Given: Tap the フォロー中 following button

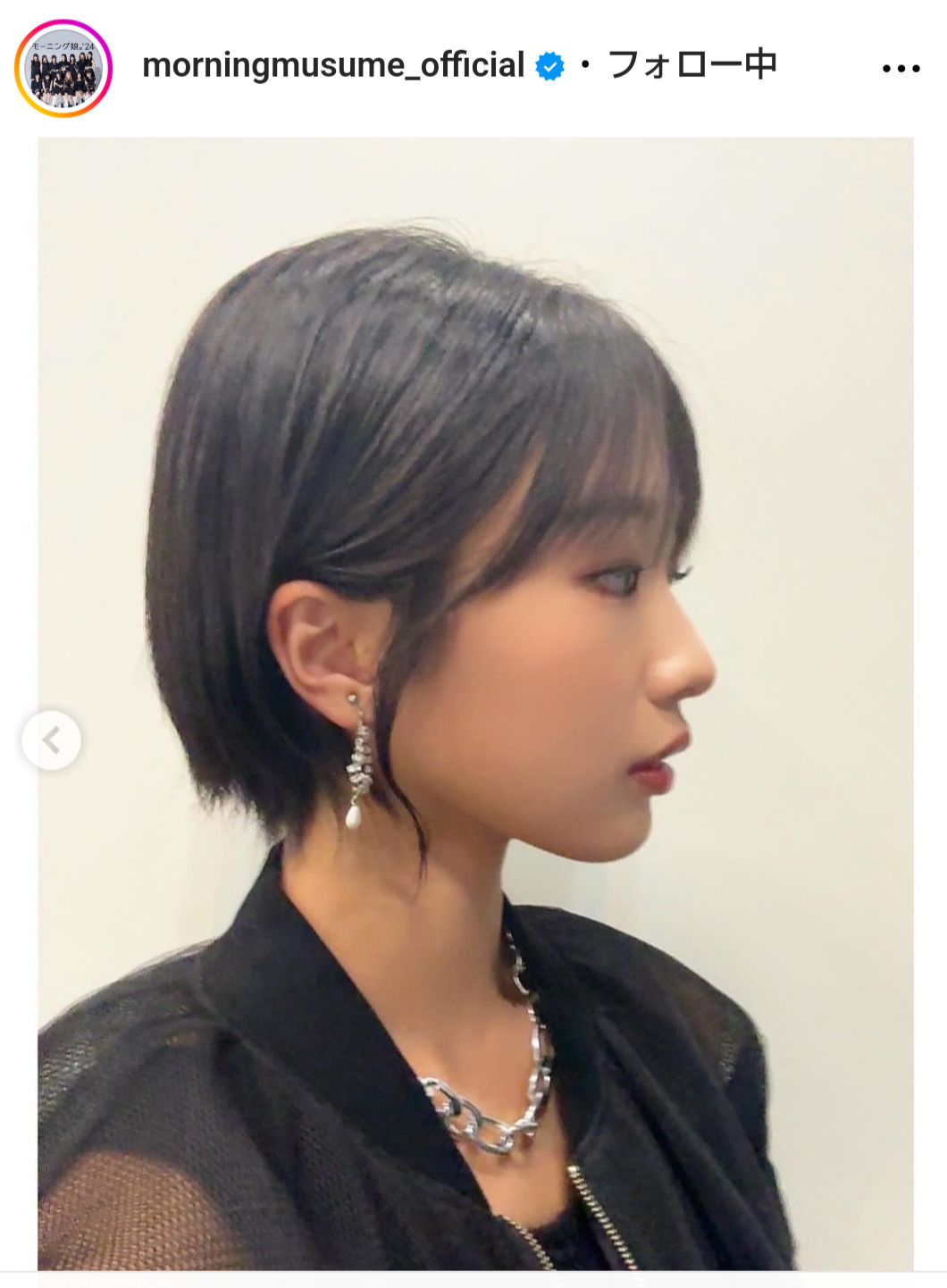Looking at the screenshot, I should click(691, 65).
